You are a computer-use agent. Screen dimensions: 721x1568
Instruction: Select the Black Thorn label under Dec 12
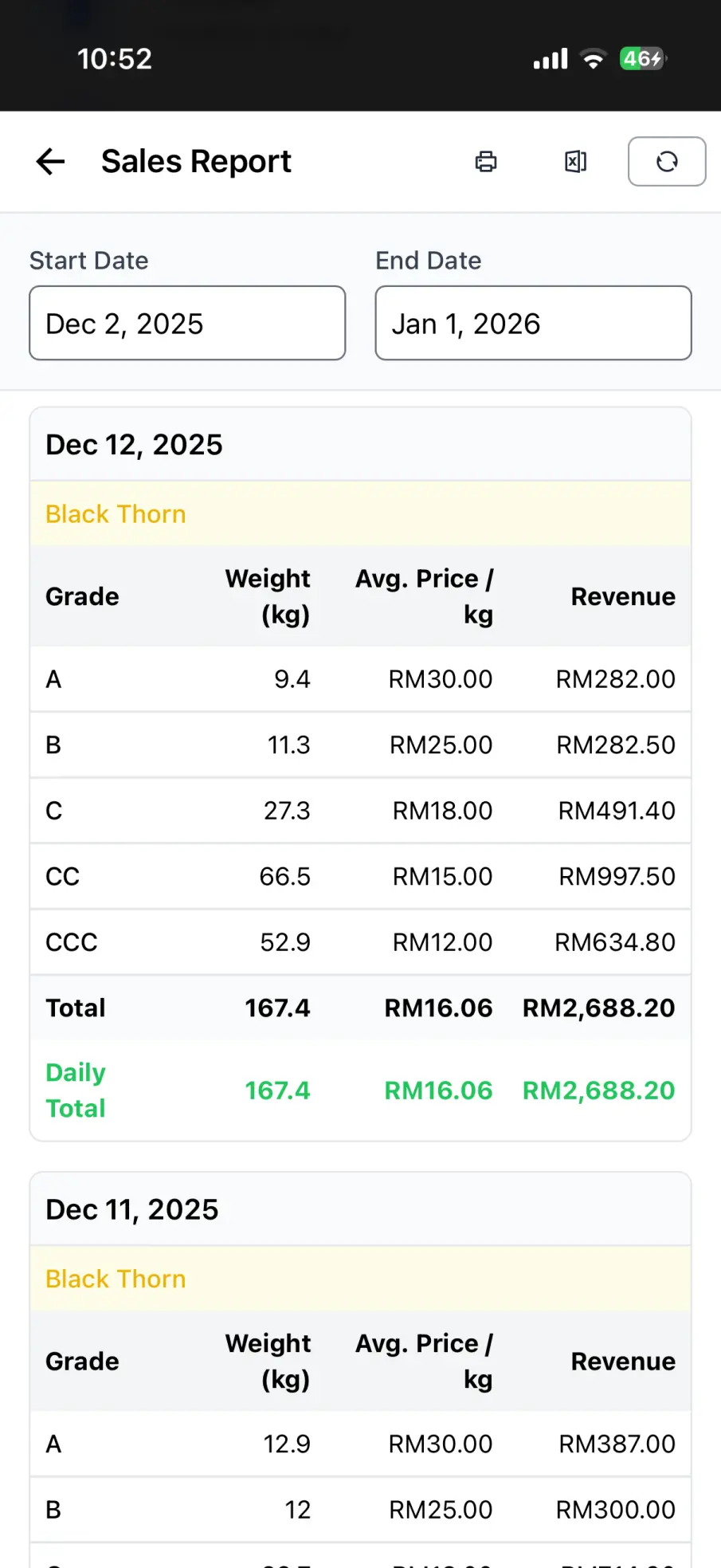[115, 513]
